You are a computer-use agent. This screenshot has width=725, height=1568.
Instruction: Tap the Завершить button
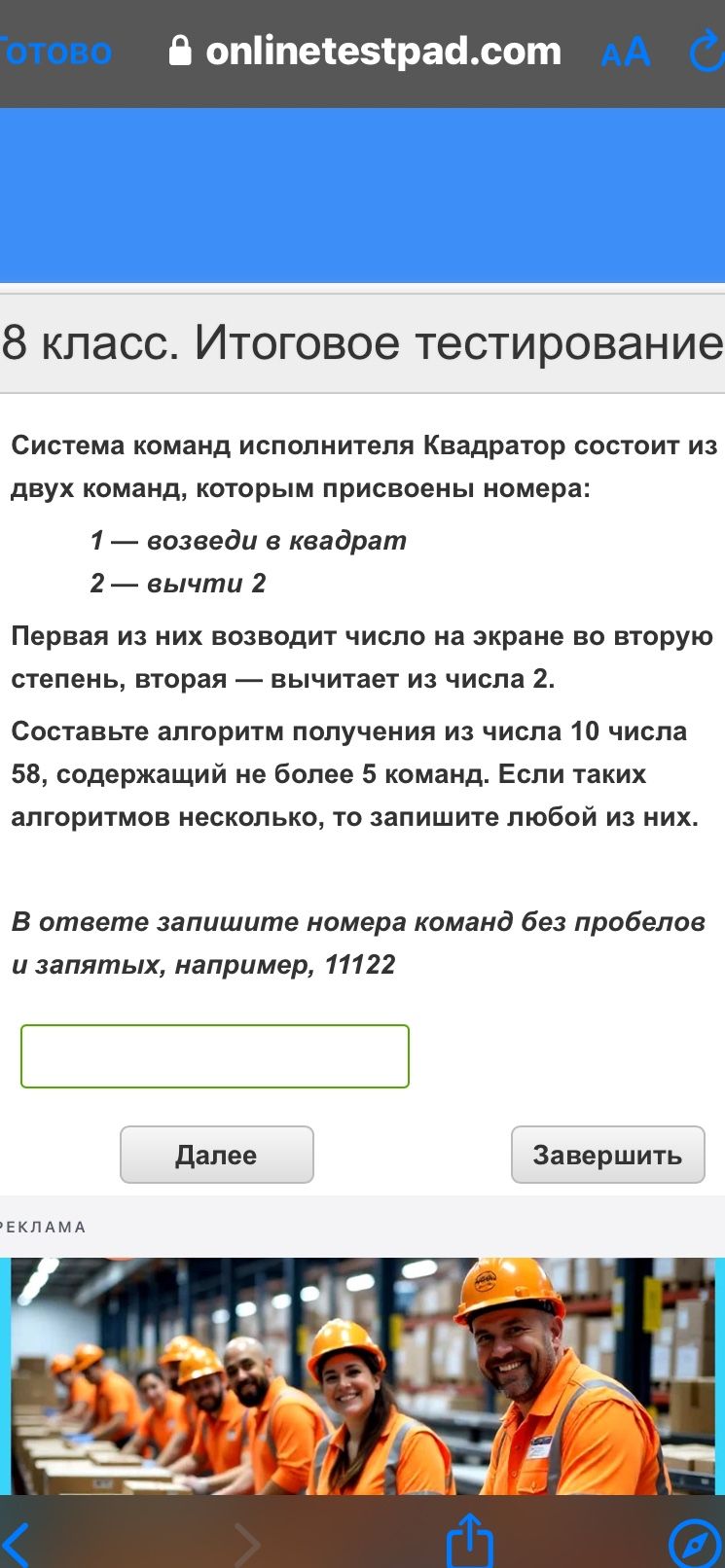(x=608, y=1155)
